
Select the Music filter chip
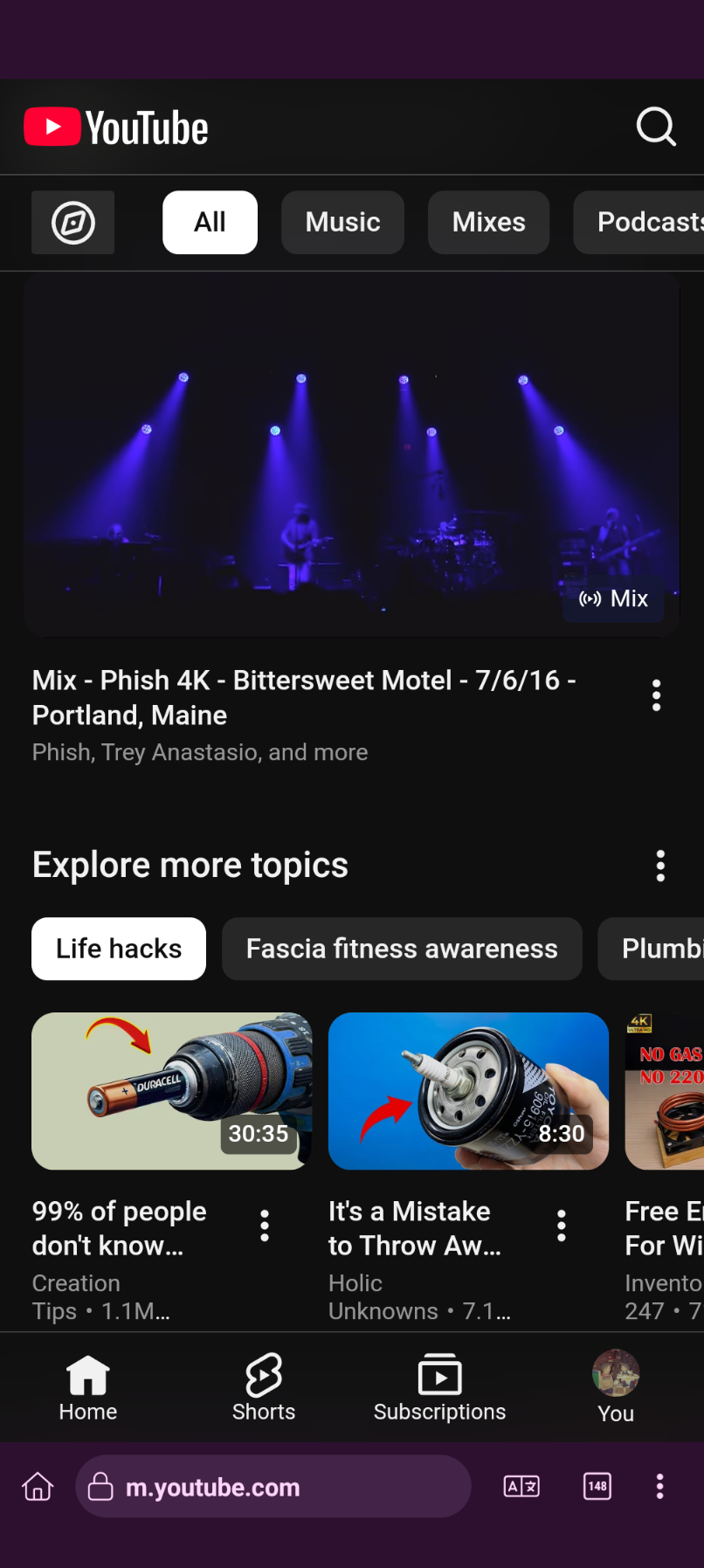tap(342, 223)
